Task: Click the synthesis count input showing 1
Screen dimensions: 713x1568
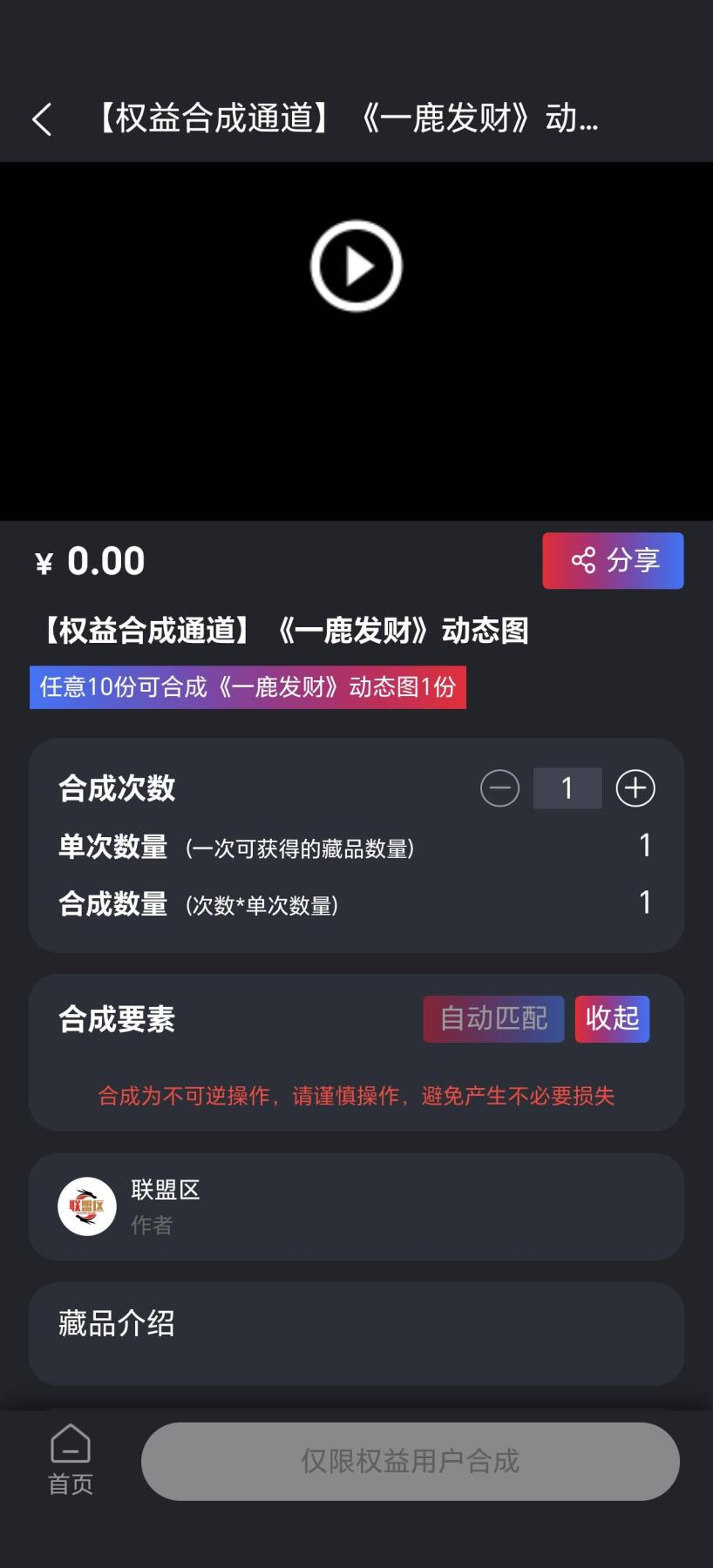Action: 567,787
